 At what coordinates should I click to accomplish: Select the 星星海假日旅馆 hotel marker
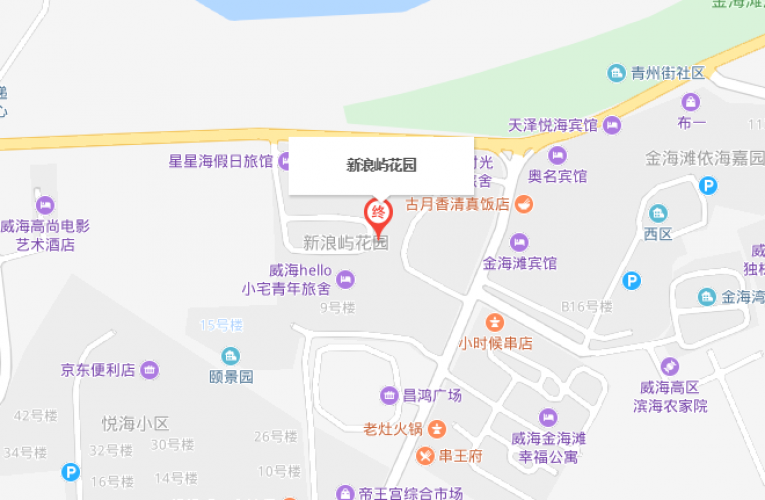coord(287,160)
